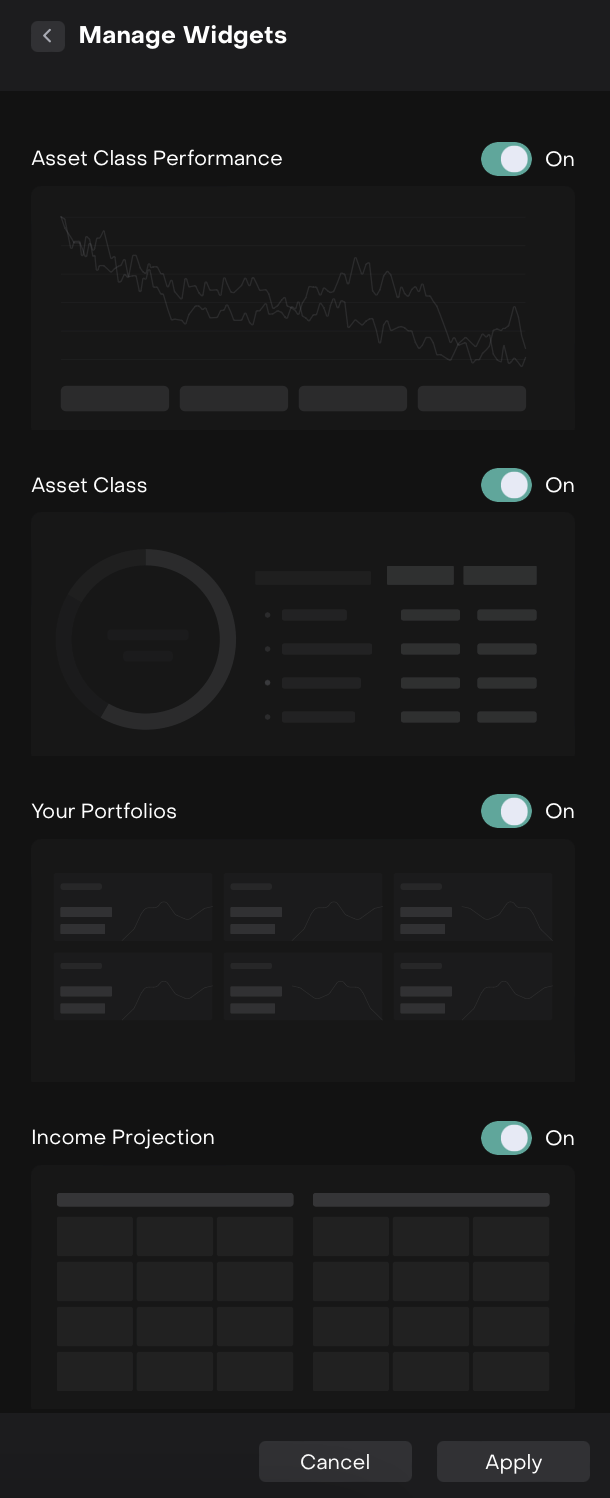This screenshot has width=610, height=1498.
Task: Cancel widget changes
Action: (x=335, y=1462)
